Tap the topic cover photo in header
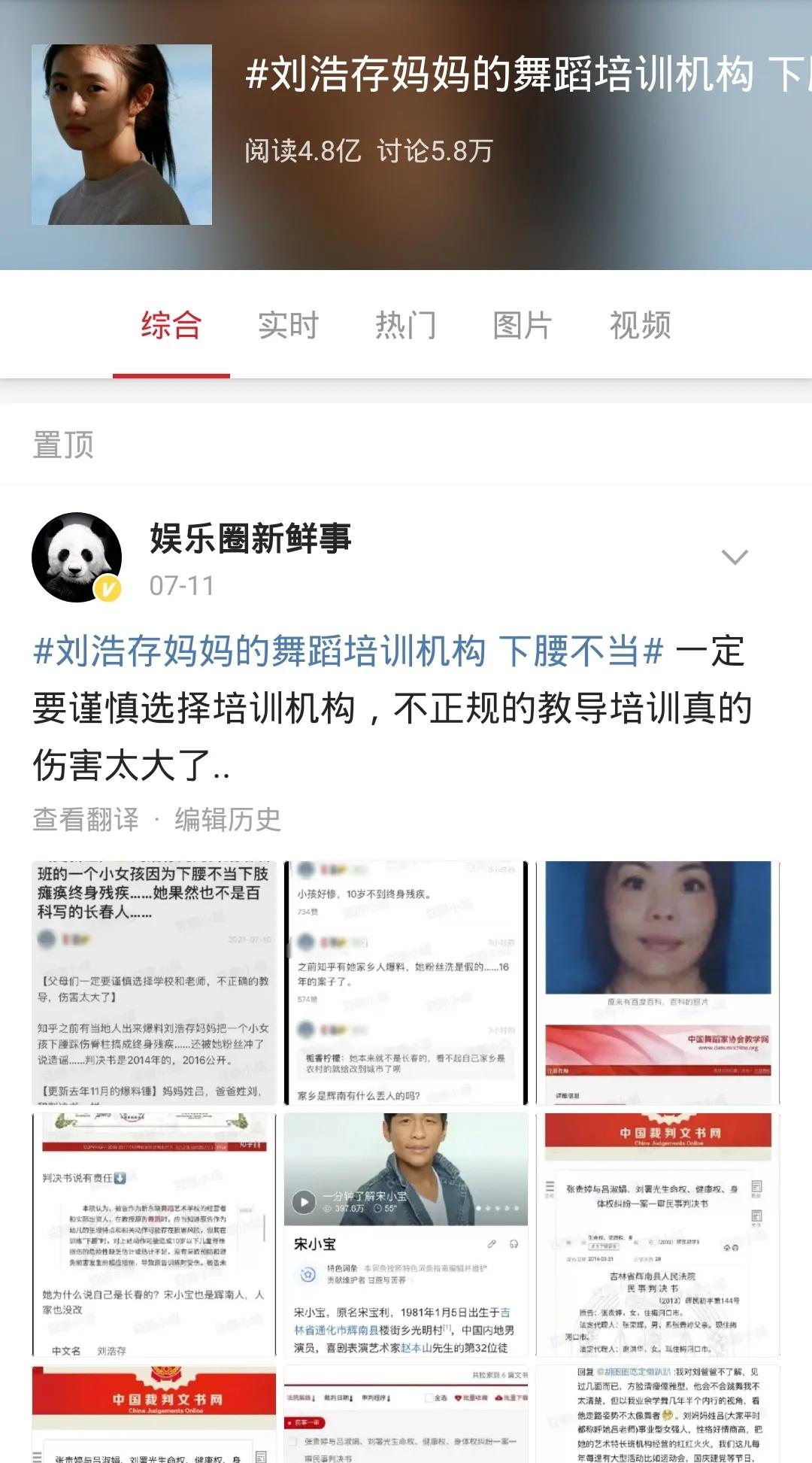Viewport: 812px width, 1463px height. [122, 135]
